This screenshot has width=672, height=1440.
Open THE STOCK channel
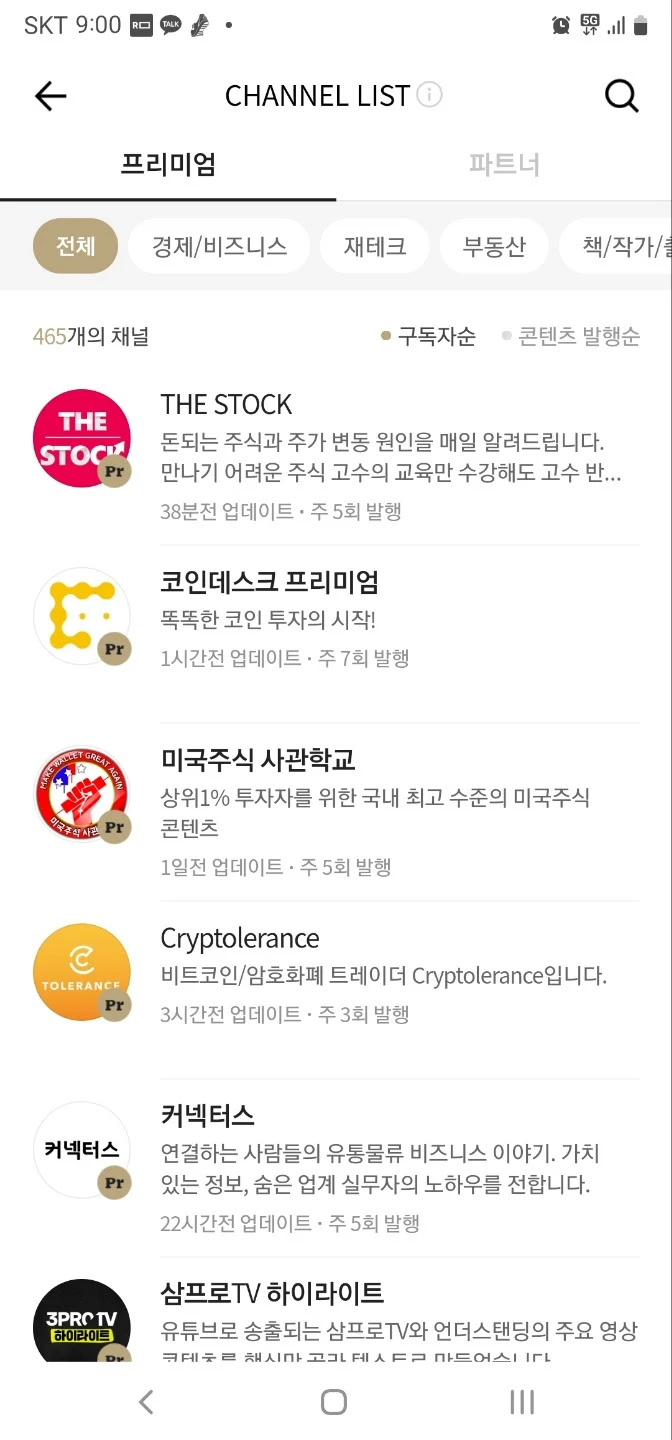tap(336, 456)
